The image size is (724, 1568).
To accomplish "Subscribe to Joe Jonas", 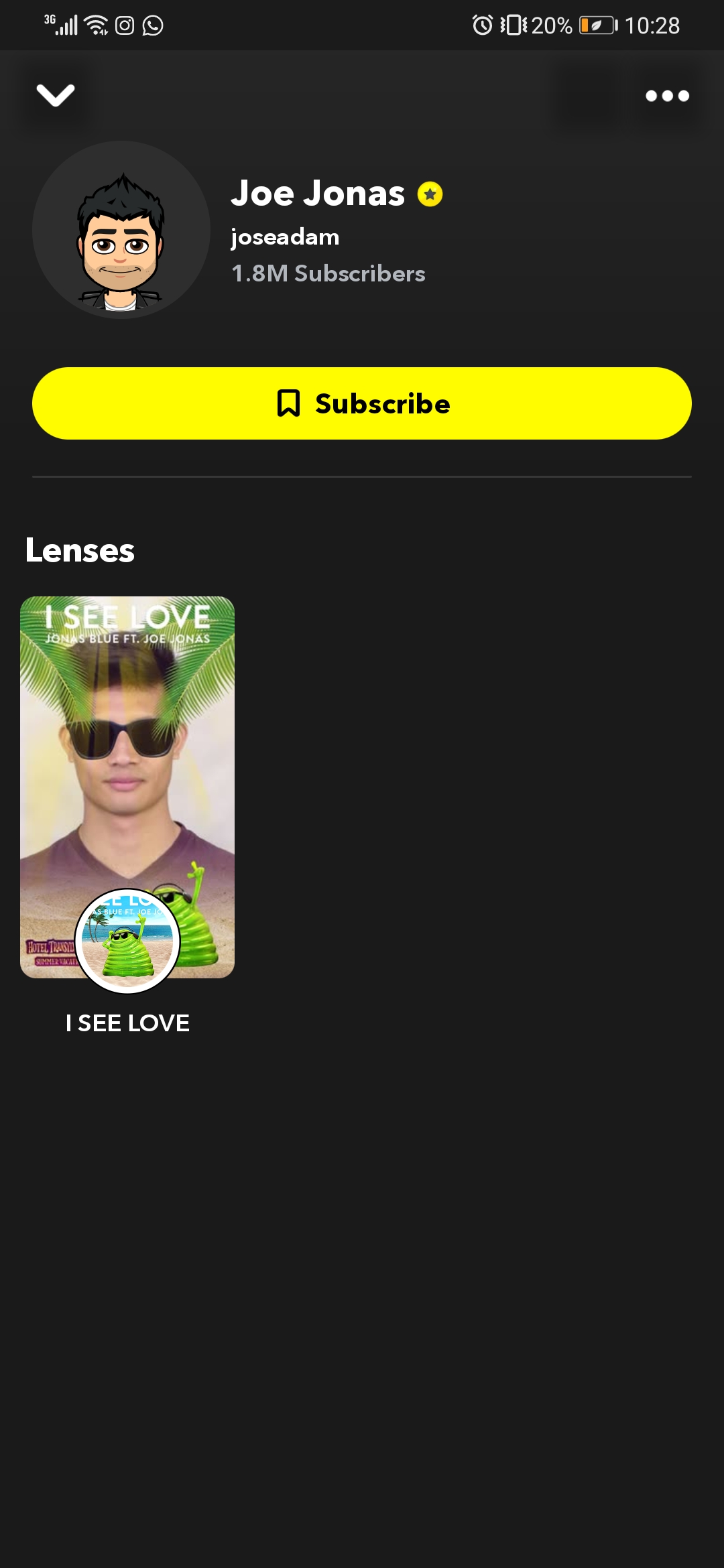I will point(362,403).
